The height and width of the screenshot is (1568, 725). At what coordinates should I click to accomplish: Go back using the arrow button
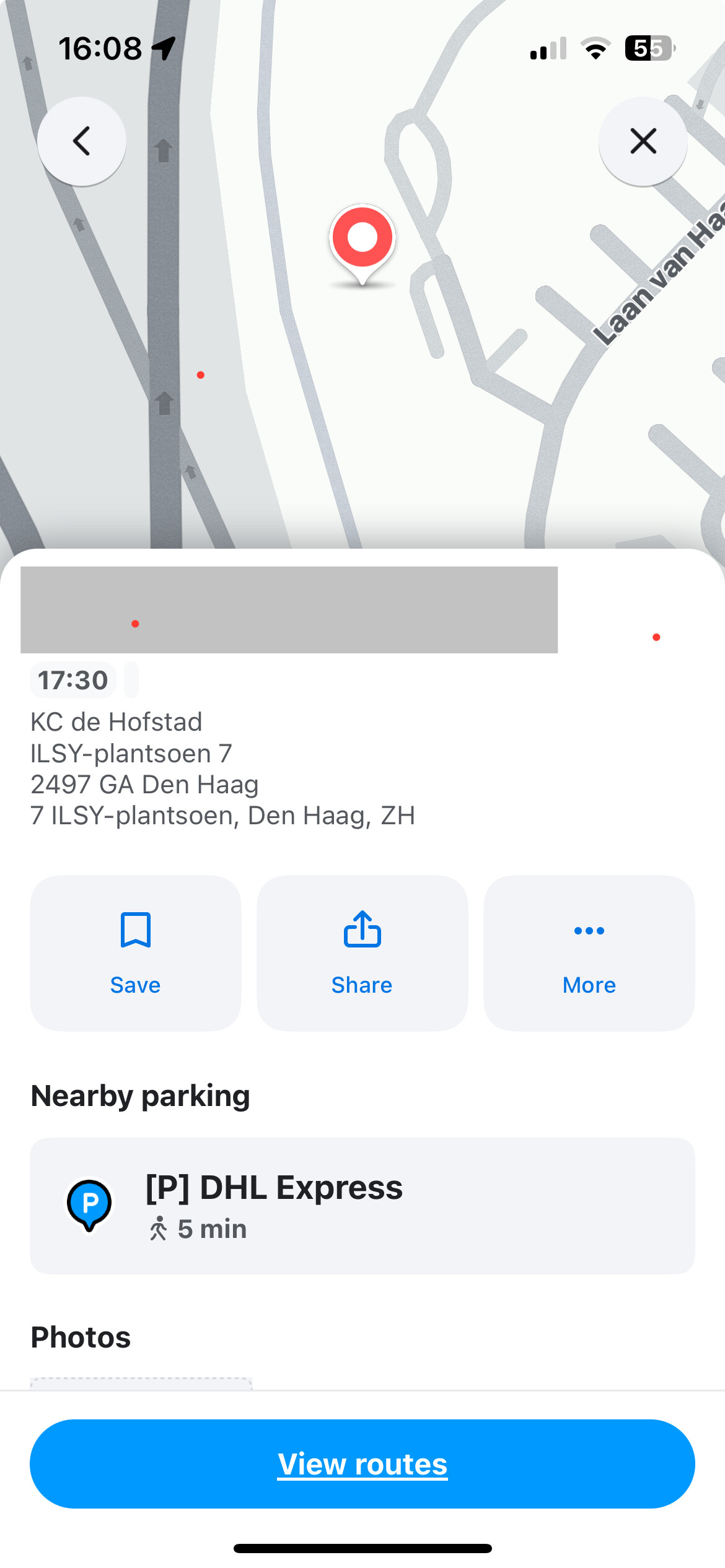tap(82, 141)
